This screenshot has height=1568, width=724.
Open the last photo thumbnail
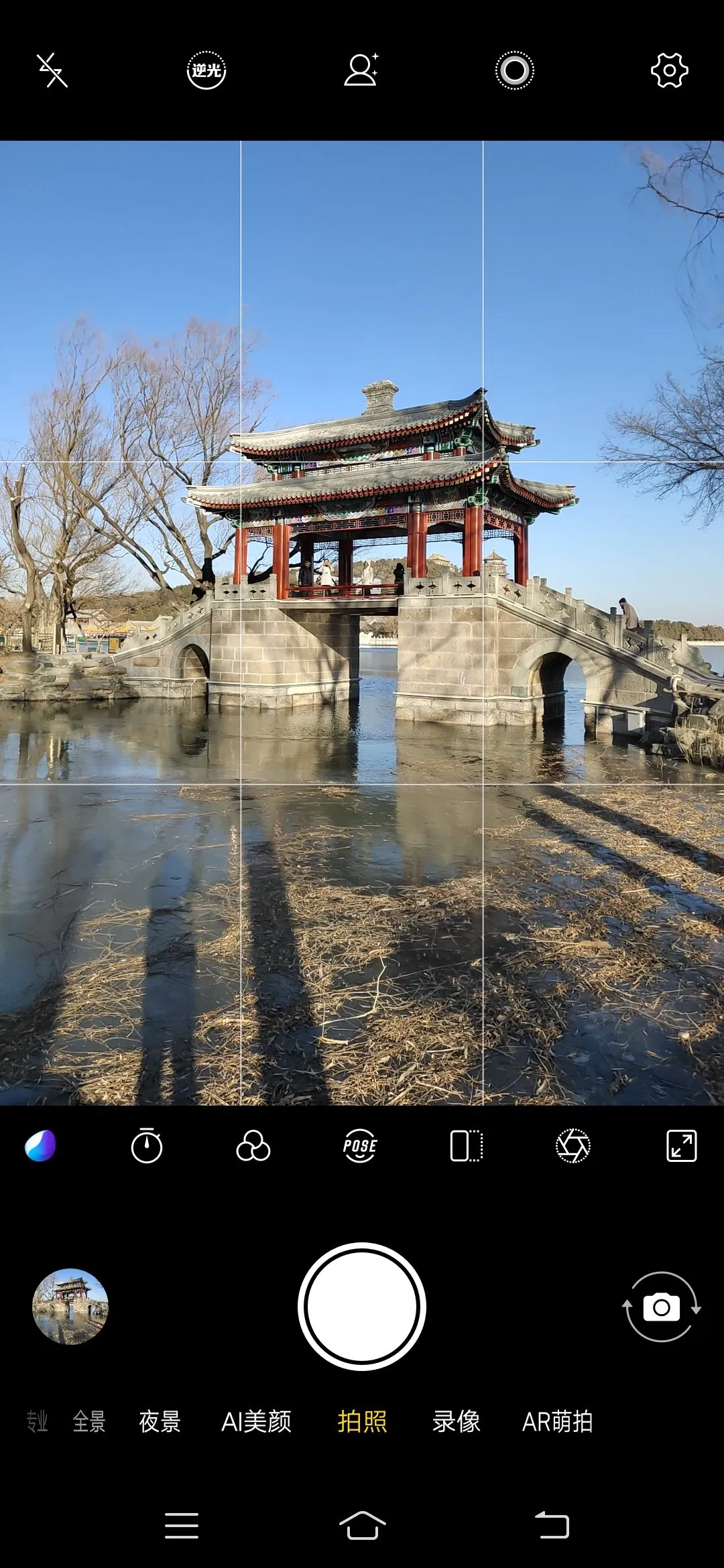70,1307
